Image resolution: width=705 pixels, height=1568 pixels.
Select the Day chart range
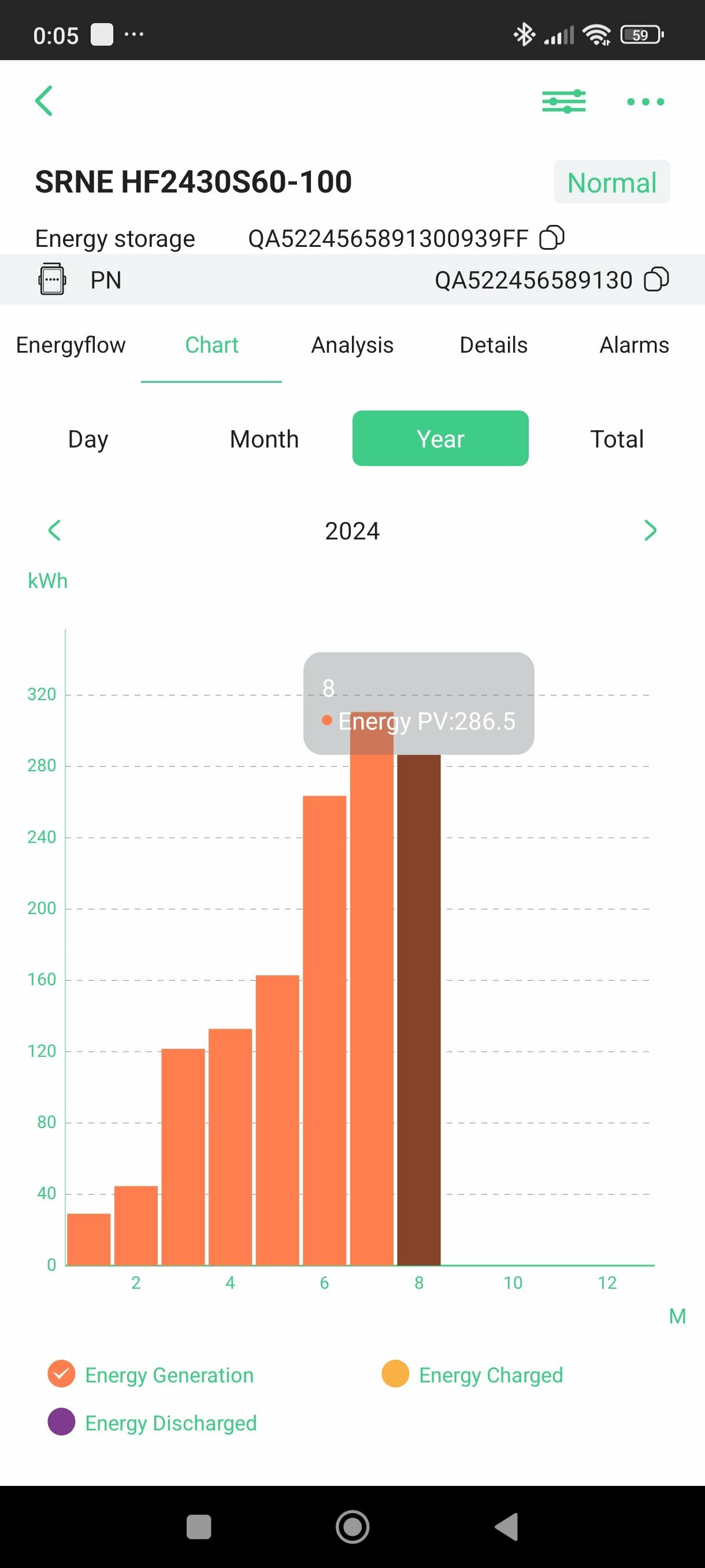[88, 439]
